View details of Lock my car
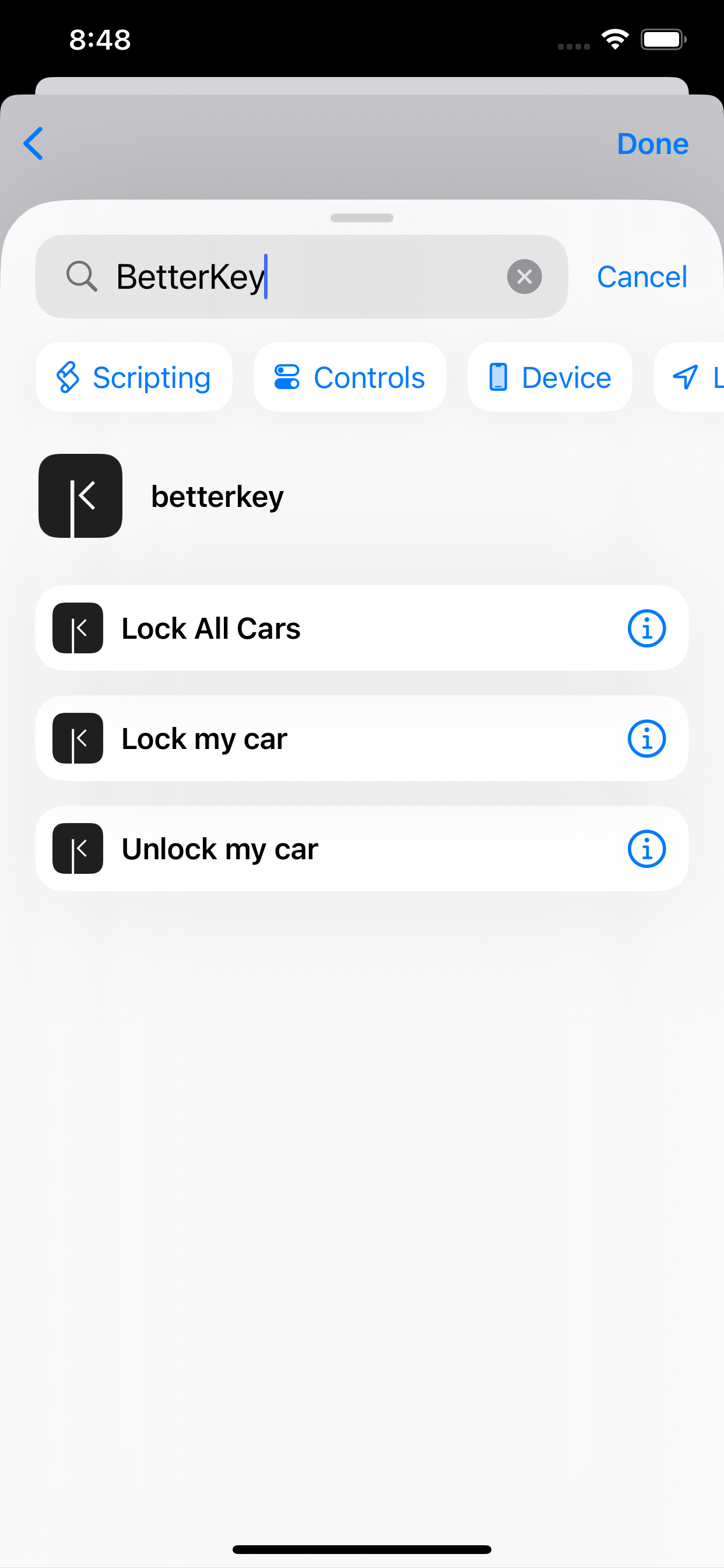724x1568 pixels. [x=646, y=738]
